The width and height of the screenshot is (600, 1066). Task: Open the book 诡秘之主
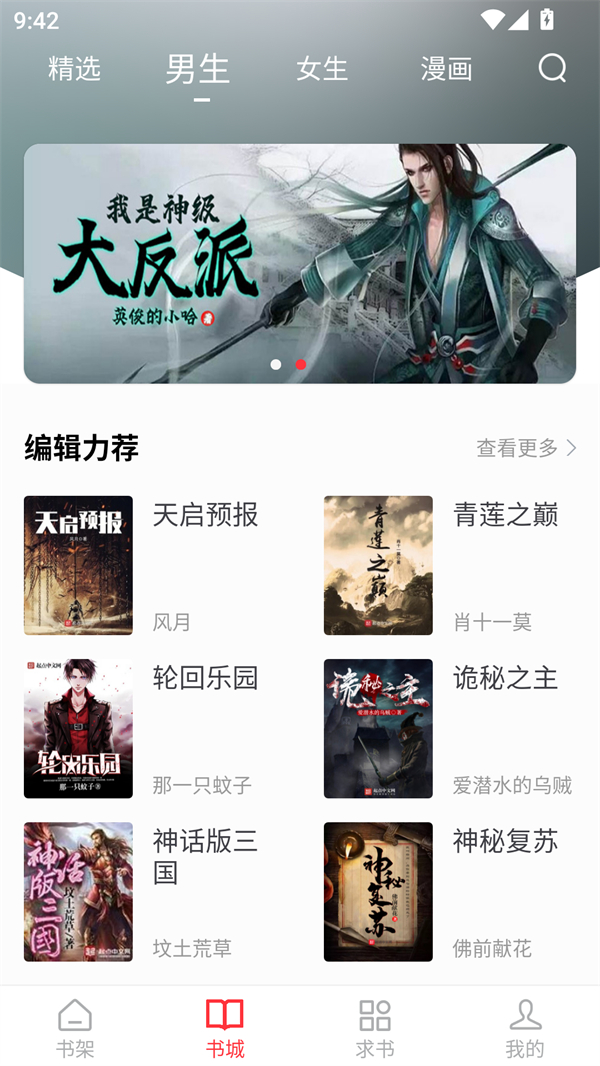[379, 728]
